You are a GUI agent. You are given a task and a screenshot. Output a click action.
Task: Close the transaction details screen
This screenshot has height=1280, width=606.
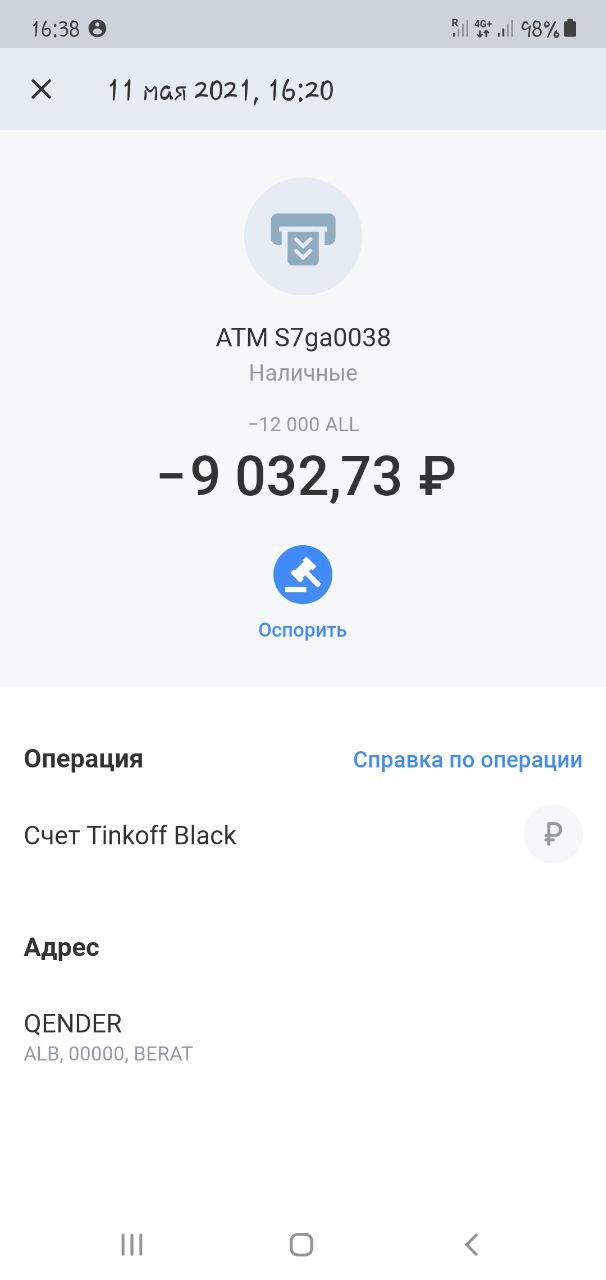coord(41,89)
